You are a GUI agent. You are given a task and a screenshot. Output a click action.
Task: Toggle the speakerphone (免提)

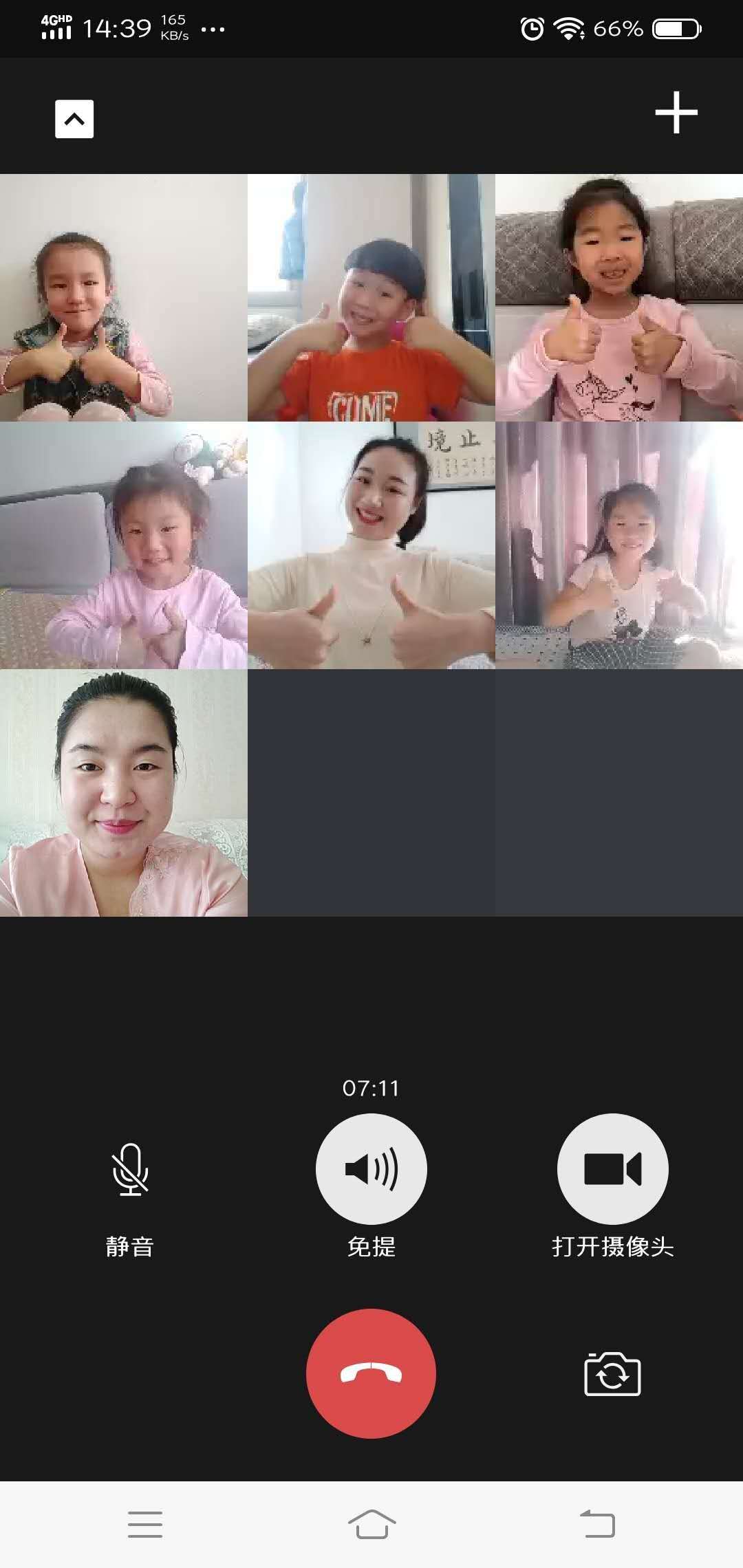pos(371,1169)
